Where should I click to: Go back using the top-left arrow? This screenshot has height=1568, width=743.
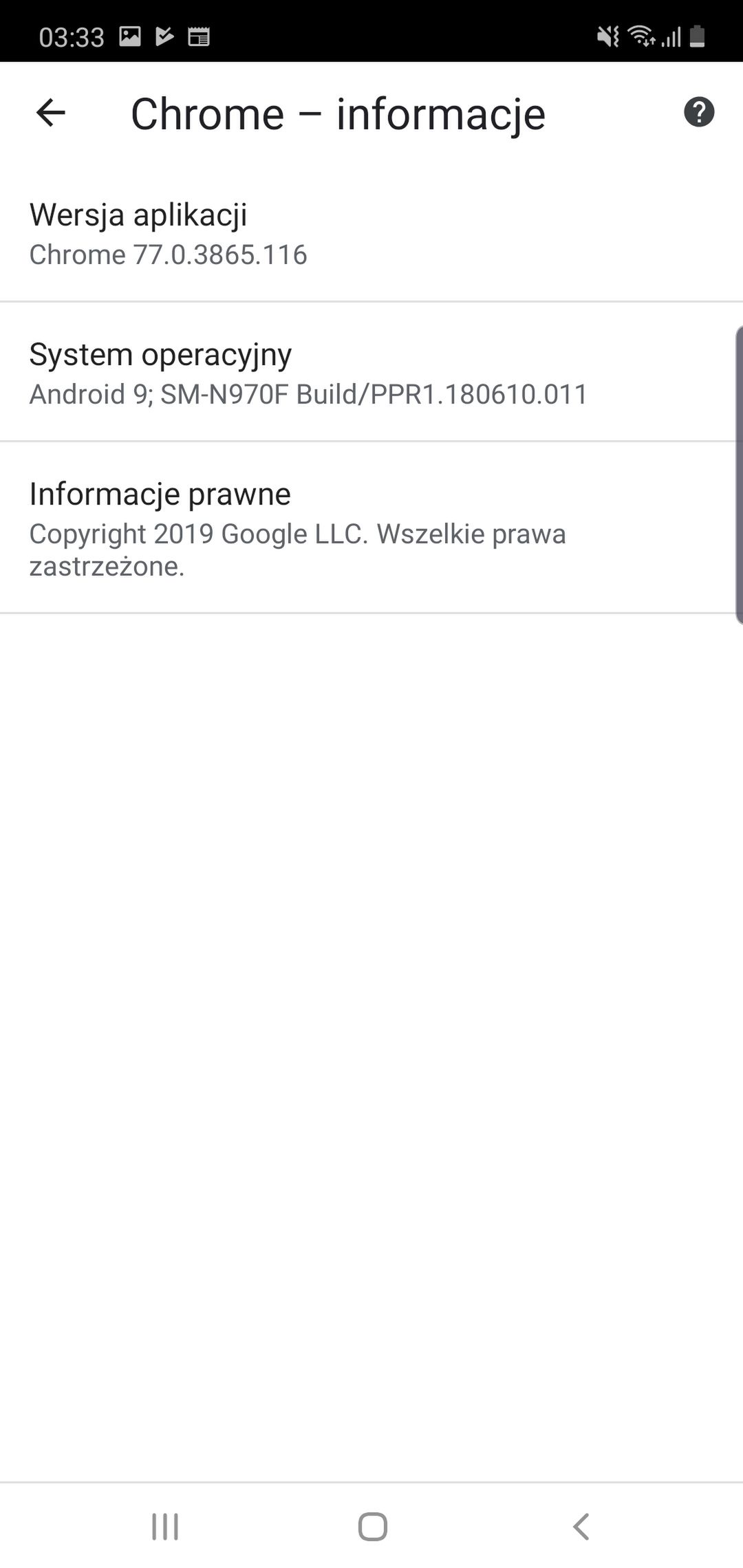pos(50,113)
